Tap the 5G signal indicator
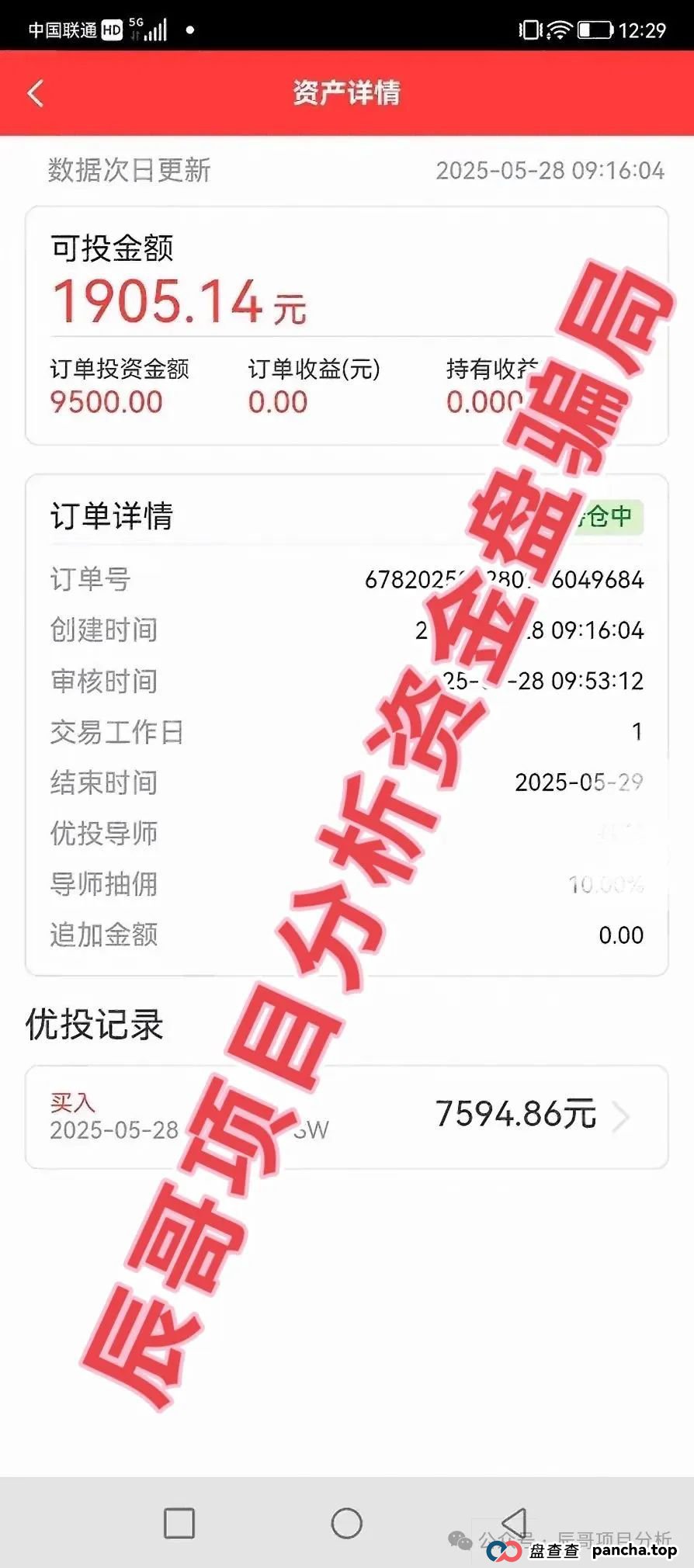The height and width of the screenshot is (1568, 694). point(149,29)
